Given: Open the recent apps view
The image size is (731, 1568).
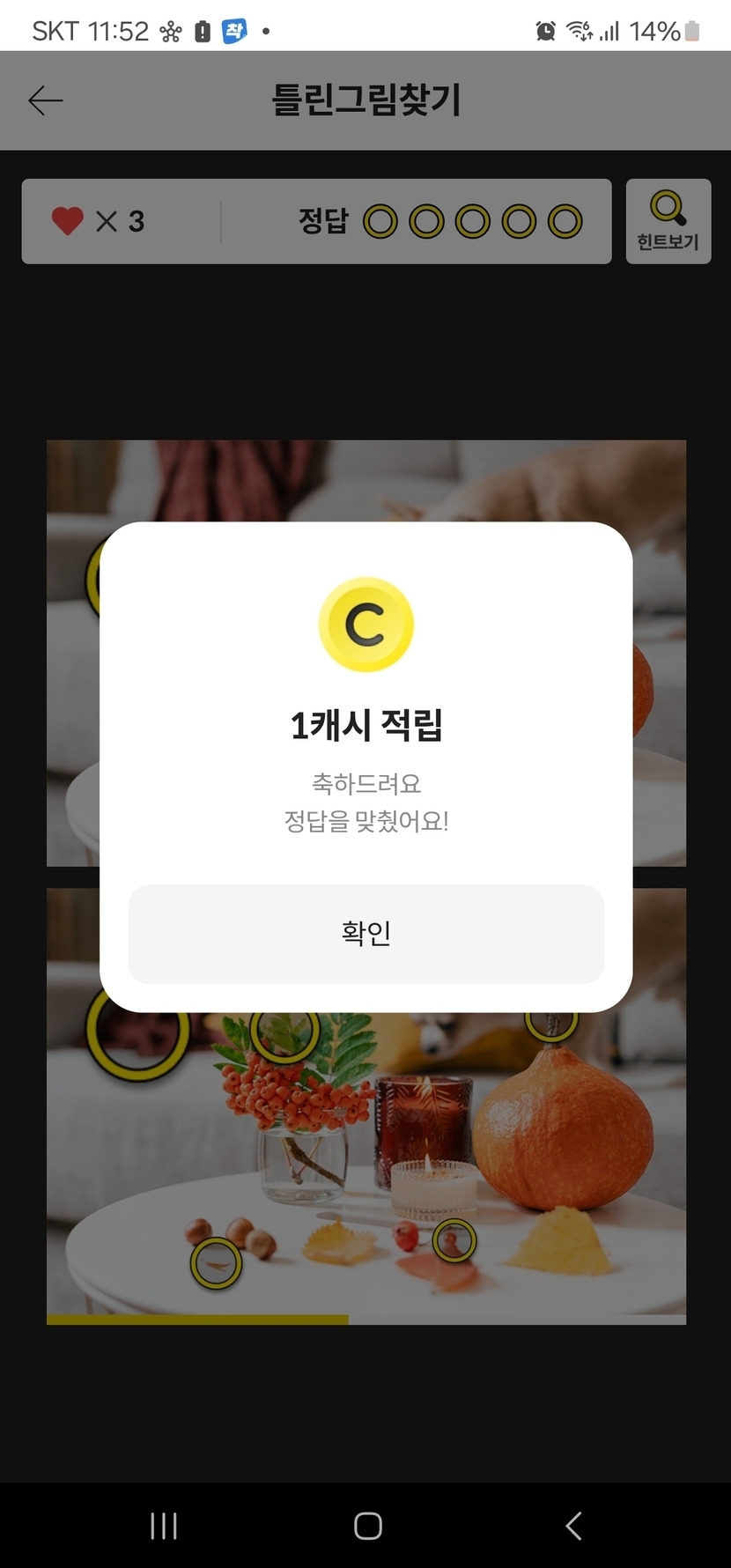Looking at the screenshot, I should pyautogui.click(x=164, y=1526).
